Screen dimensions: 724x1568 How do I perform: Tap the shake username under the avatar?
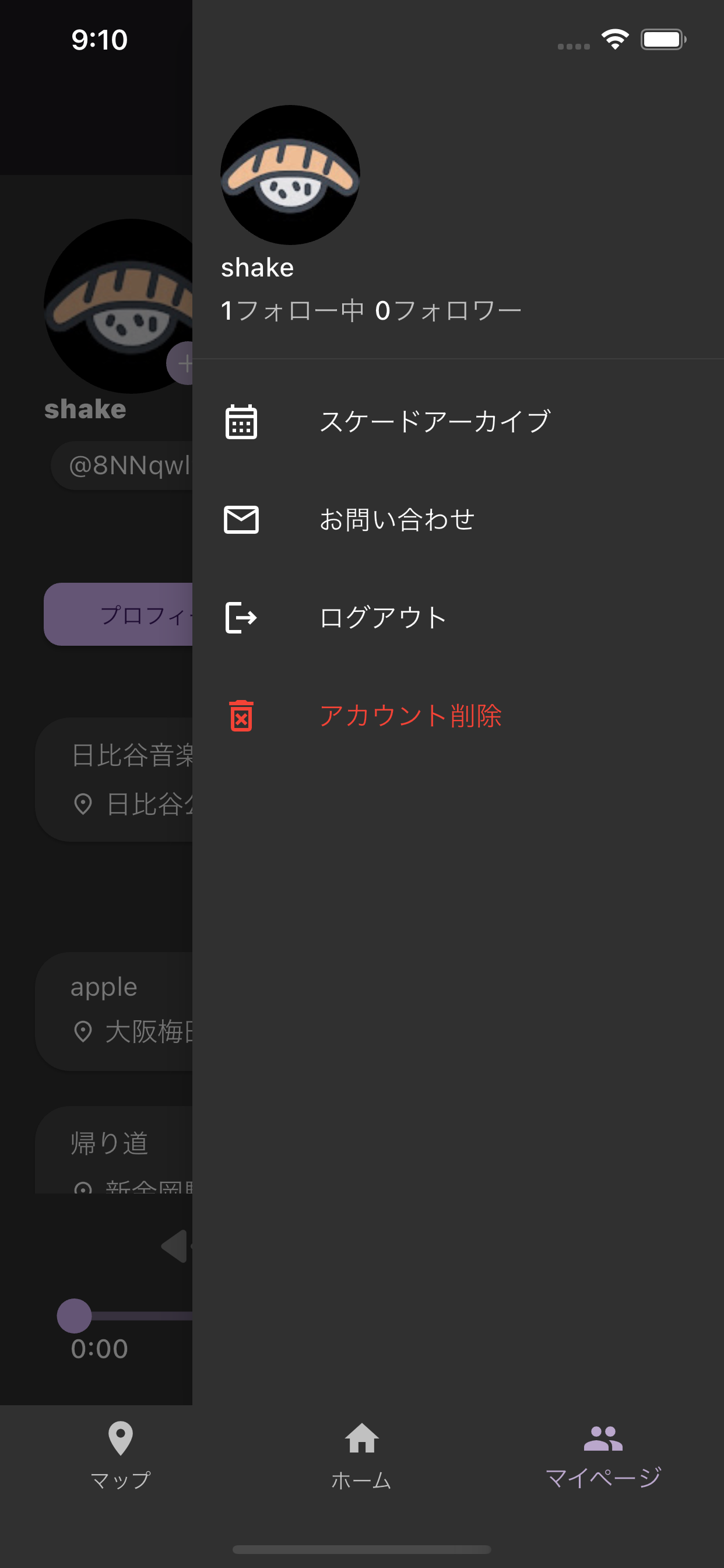[256, 267]
